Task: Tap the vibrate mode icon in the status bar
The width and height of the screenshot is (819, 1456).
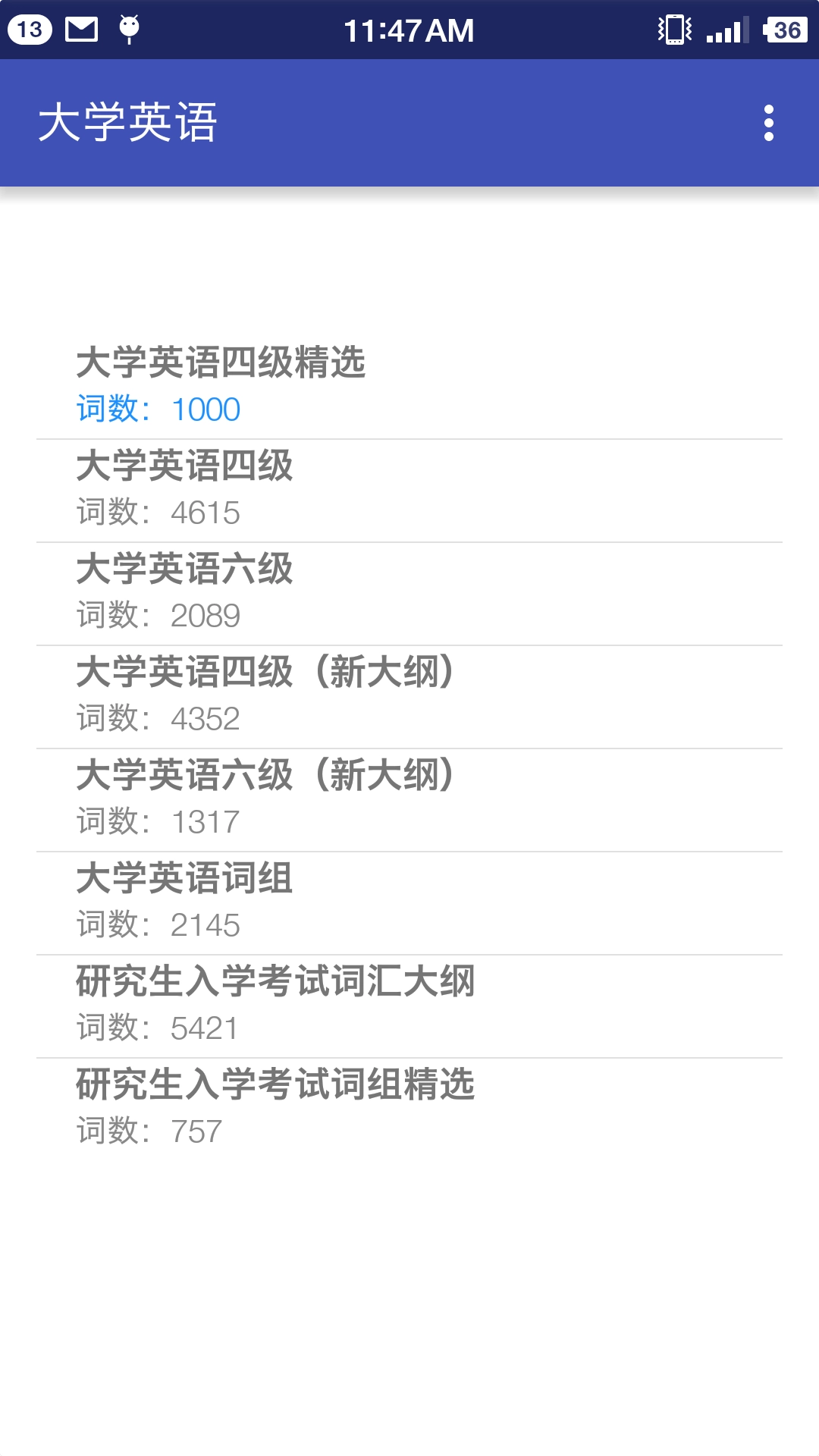Action: (673, 29)
